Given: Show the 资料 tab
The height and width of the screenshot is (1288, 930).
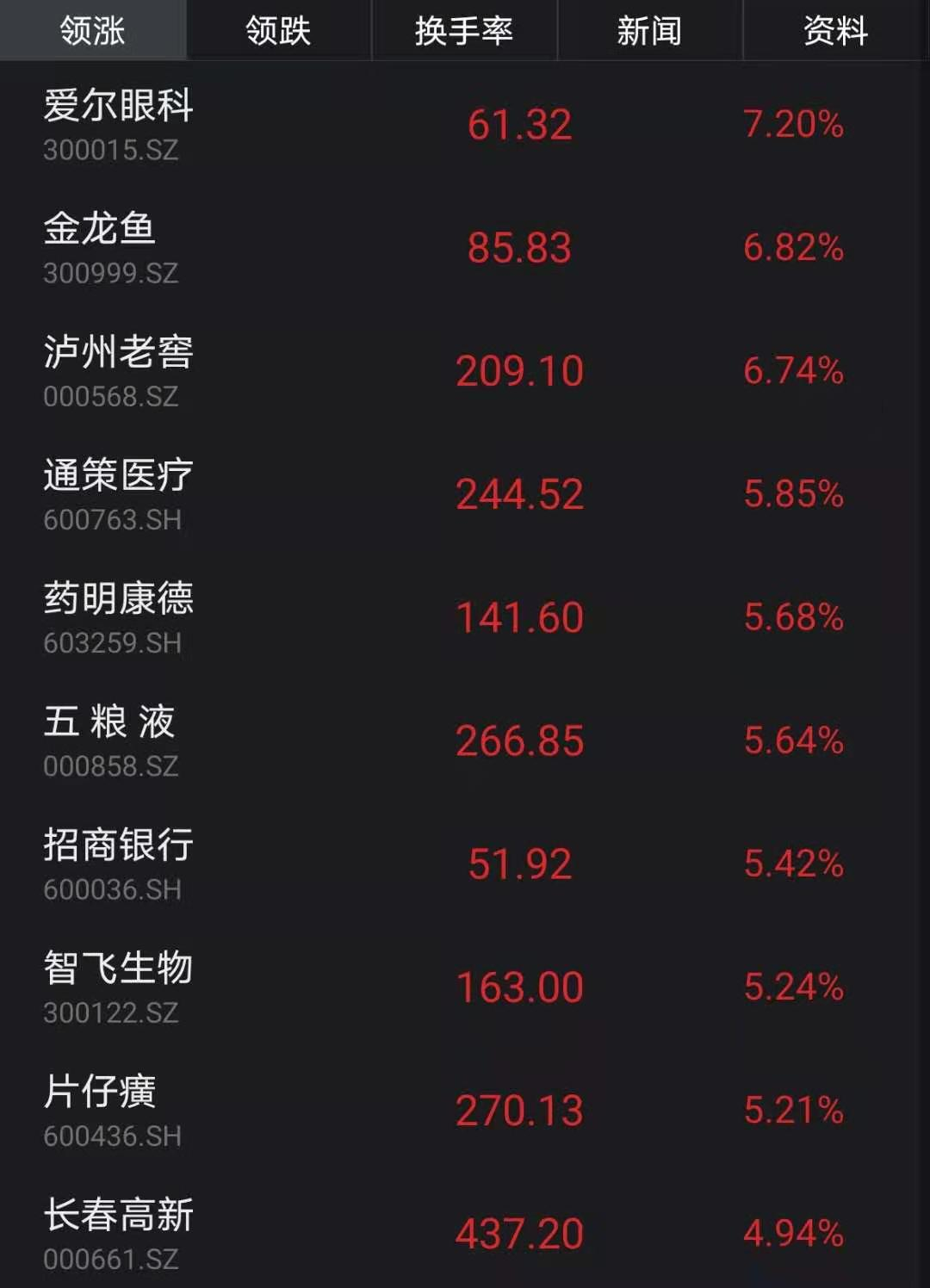Looking at the screenshot, I should click(835, 31).
